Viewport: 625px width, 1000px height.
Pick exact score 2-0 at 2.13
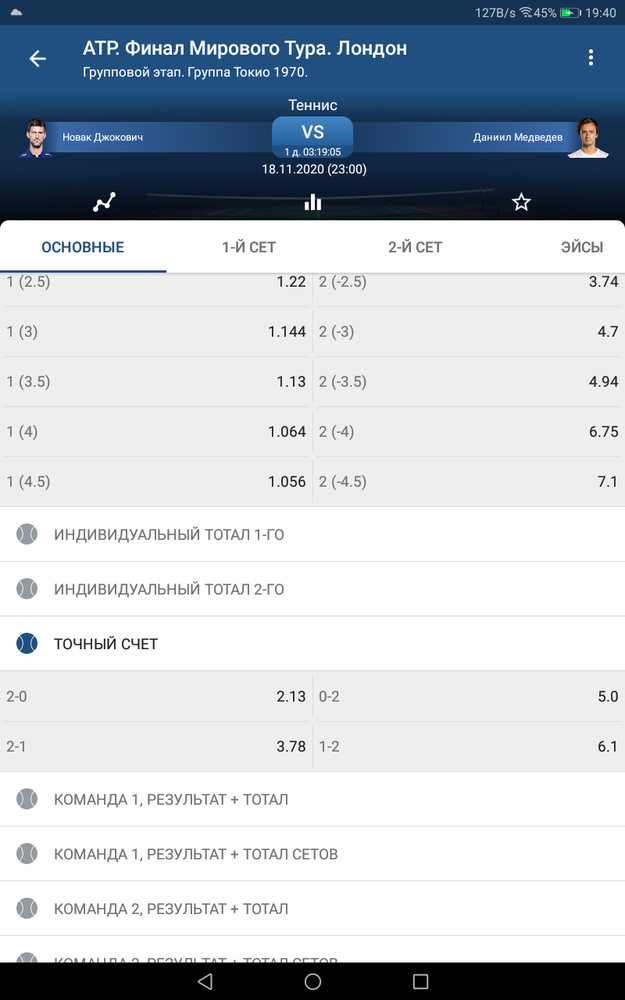[156, 696]
